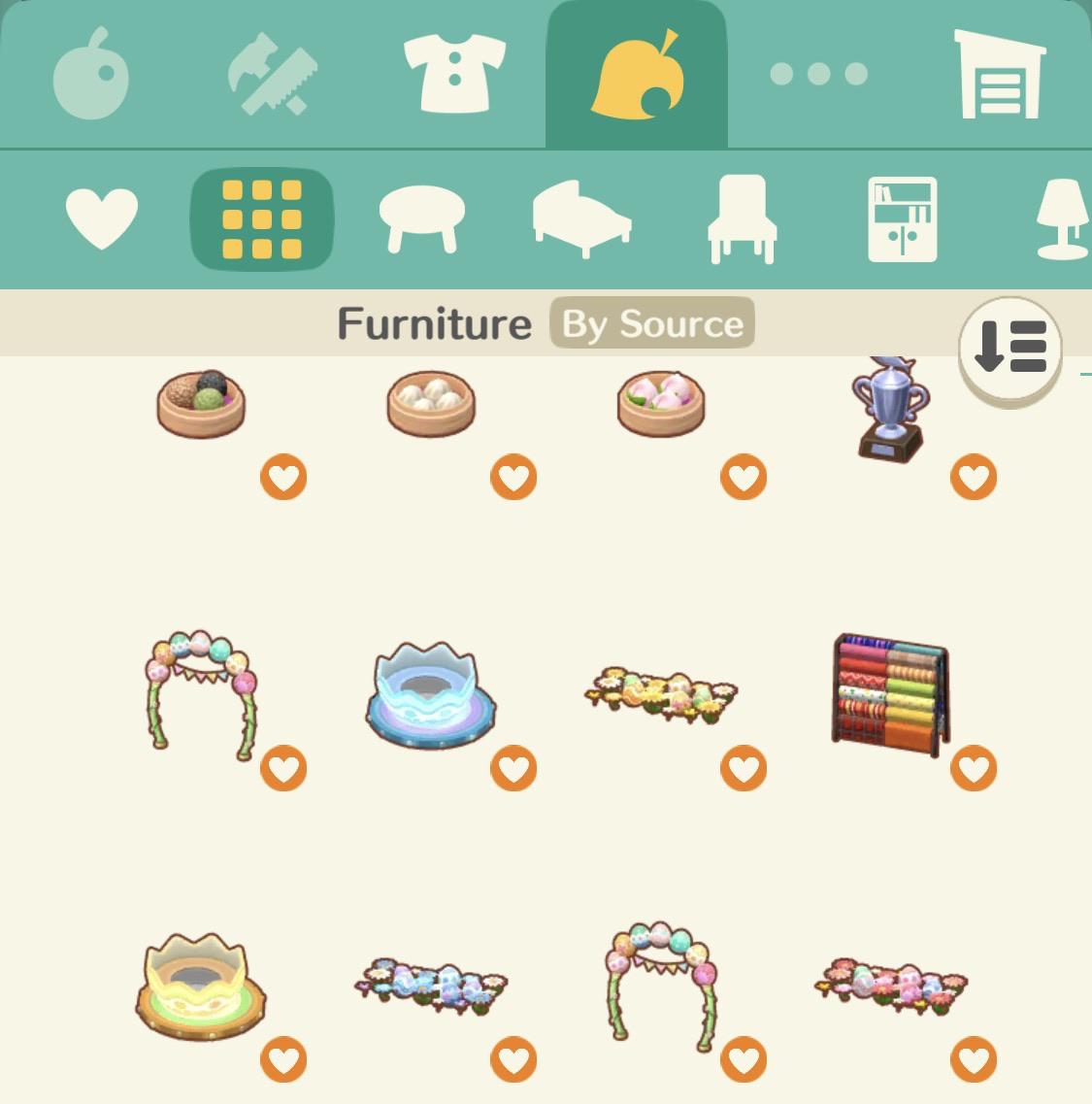The image size is (1092, 1104).
Task: Favorite the fabric rolls rack
Action: [973, 768]
